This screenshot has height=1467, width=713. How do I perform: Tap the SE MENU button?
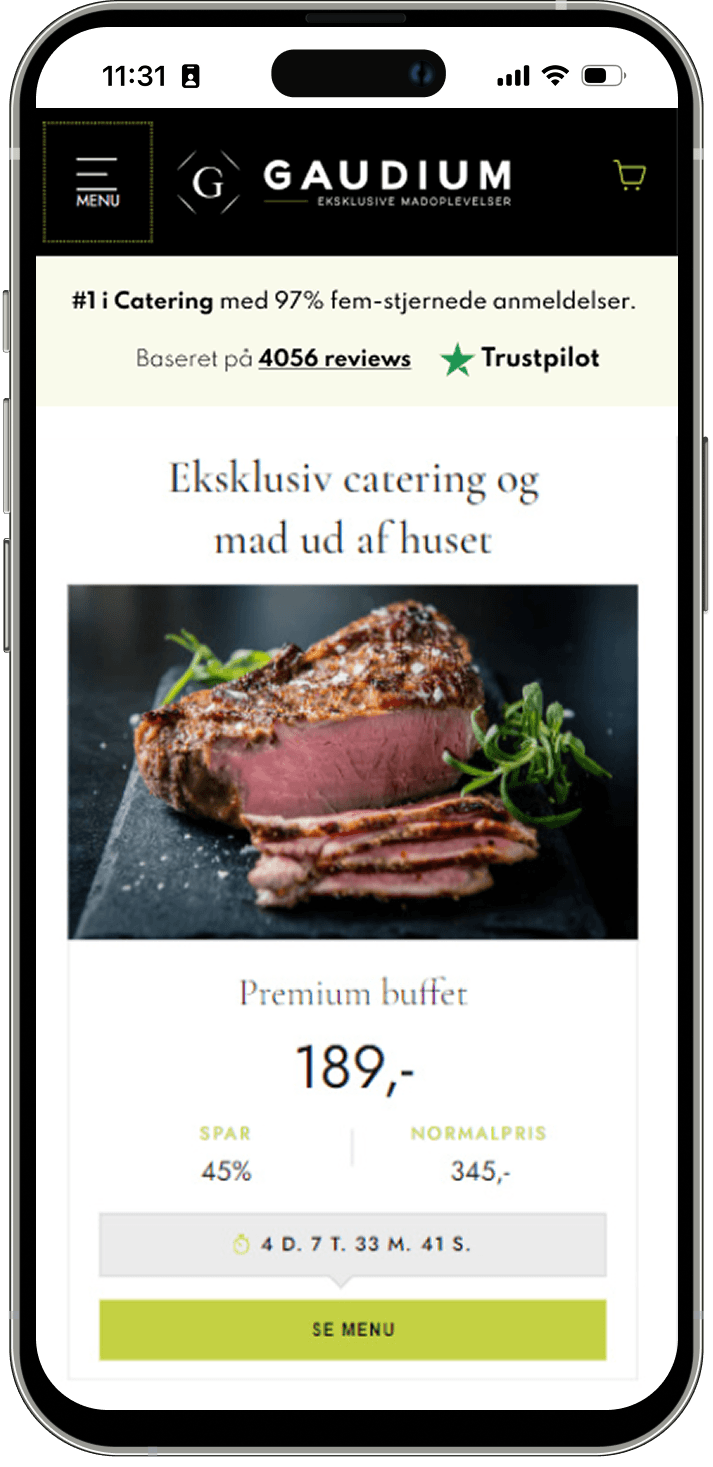click(x=353, y=1329)
